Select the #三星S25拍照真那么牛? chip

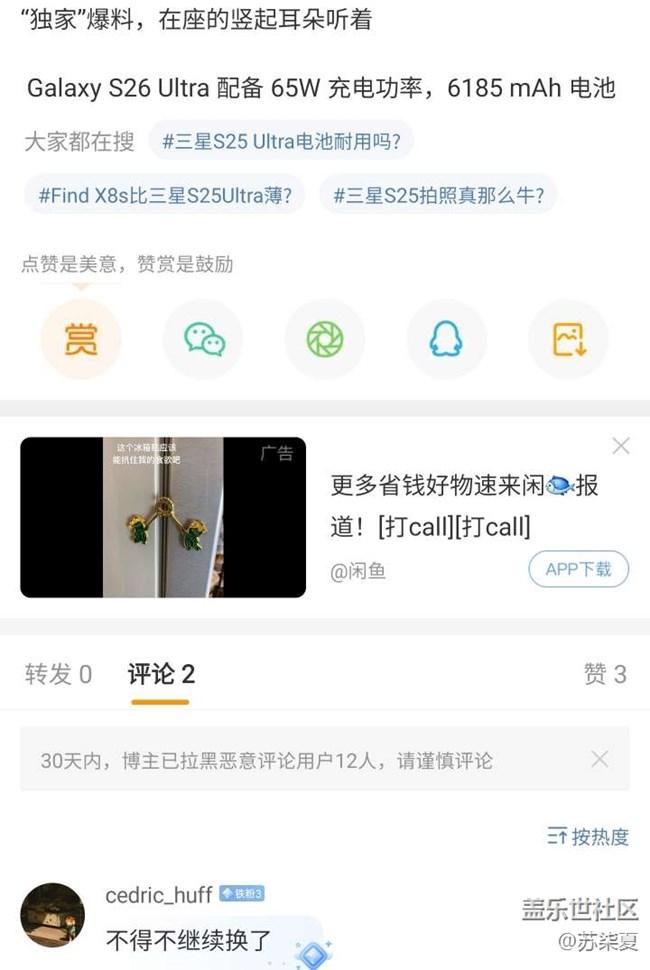[438, 194]
